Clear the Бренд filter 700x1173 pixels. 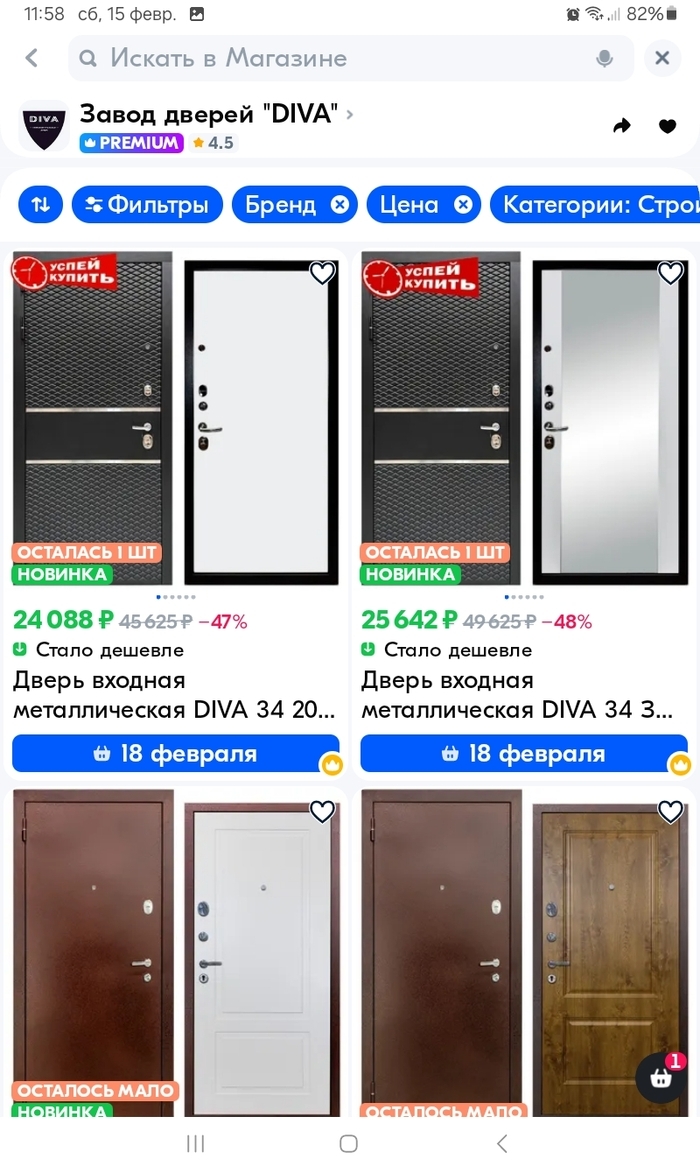pyautogui.click(x=339, y=205)
